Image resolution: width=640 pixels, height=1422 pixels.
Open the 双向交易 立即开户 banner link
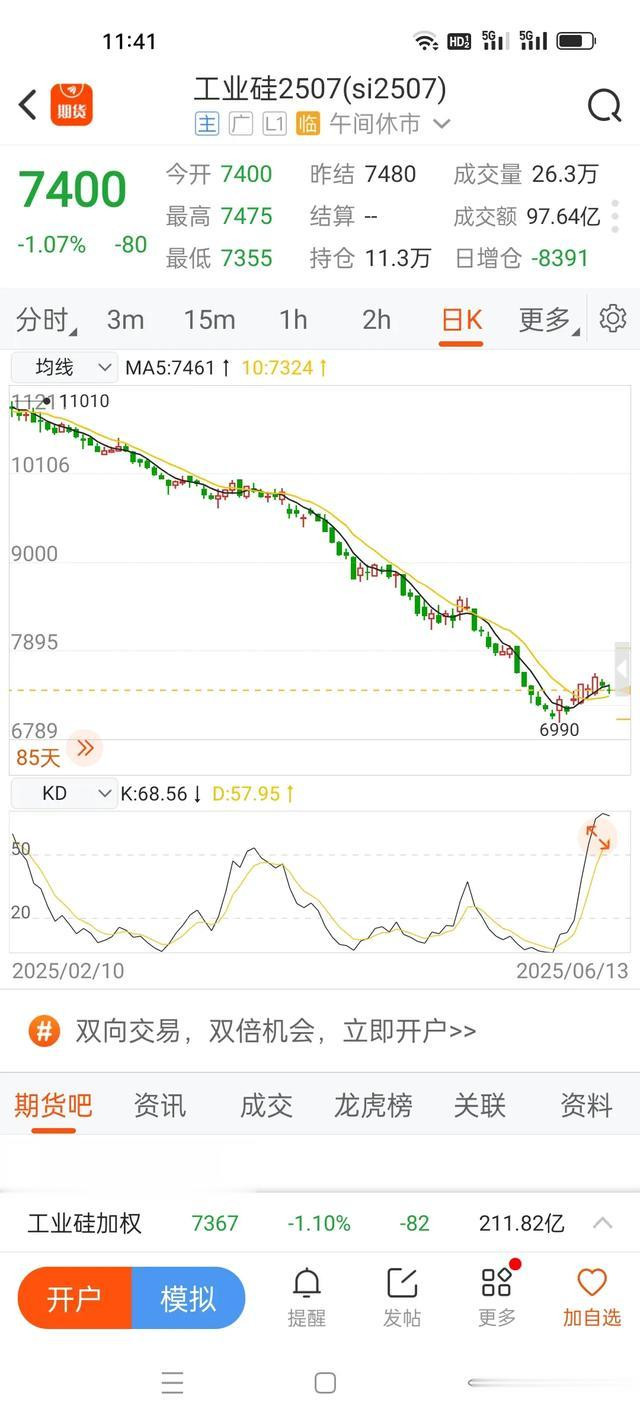point(254,1031)
